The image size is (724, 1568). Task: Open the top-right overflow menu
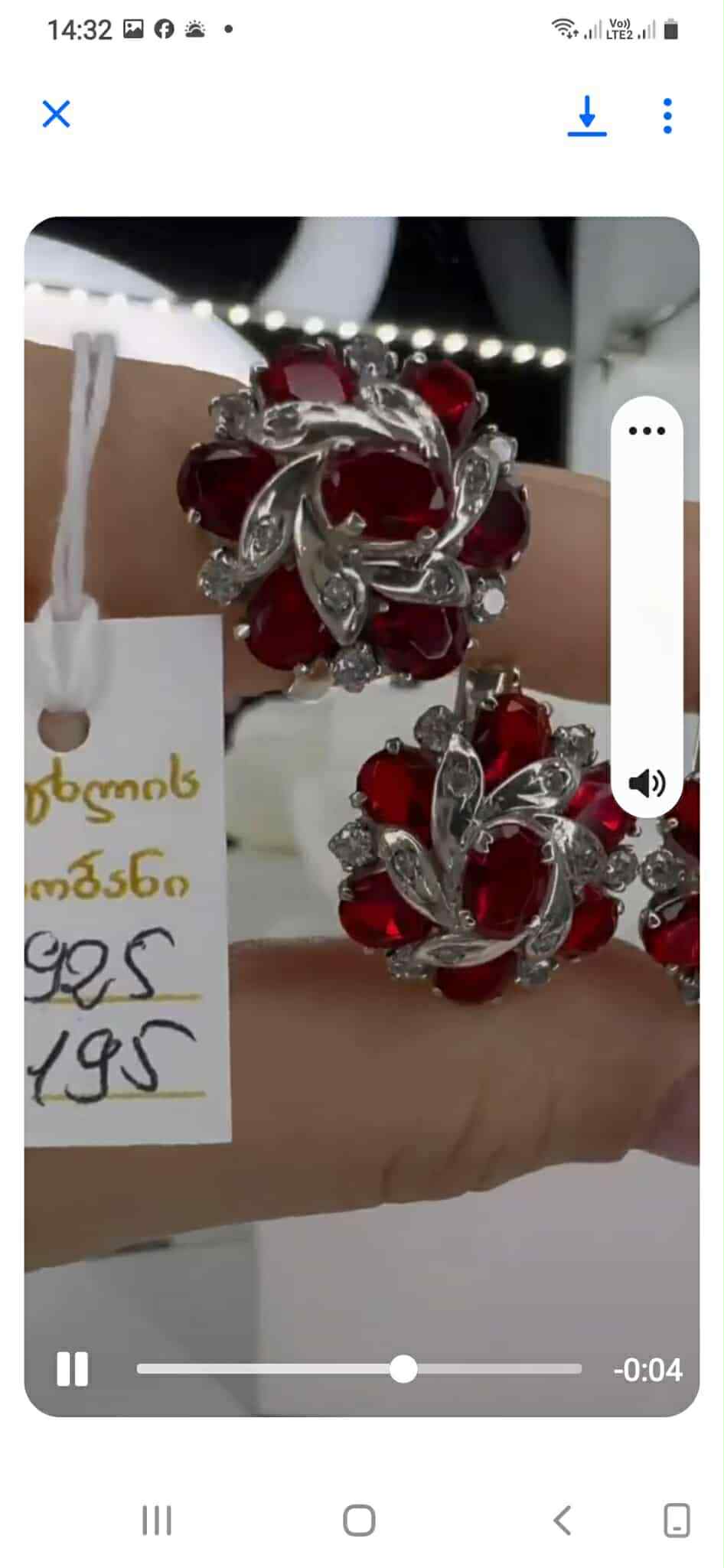pos(667,116)
